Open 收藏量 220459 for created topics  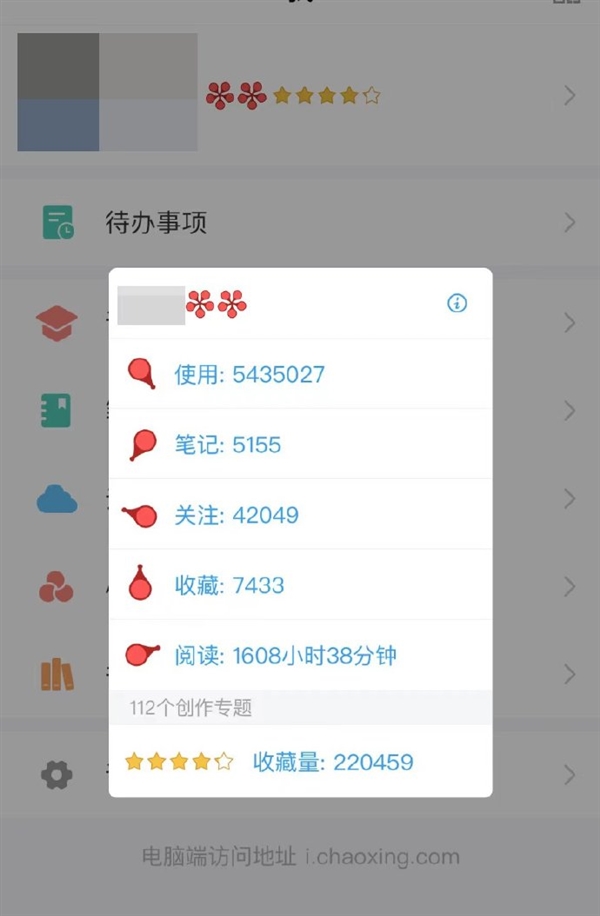tap(332, 762)
